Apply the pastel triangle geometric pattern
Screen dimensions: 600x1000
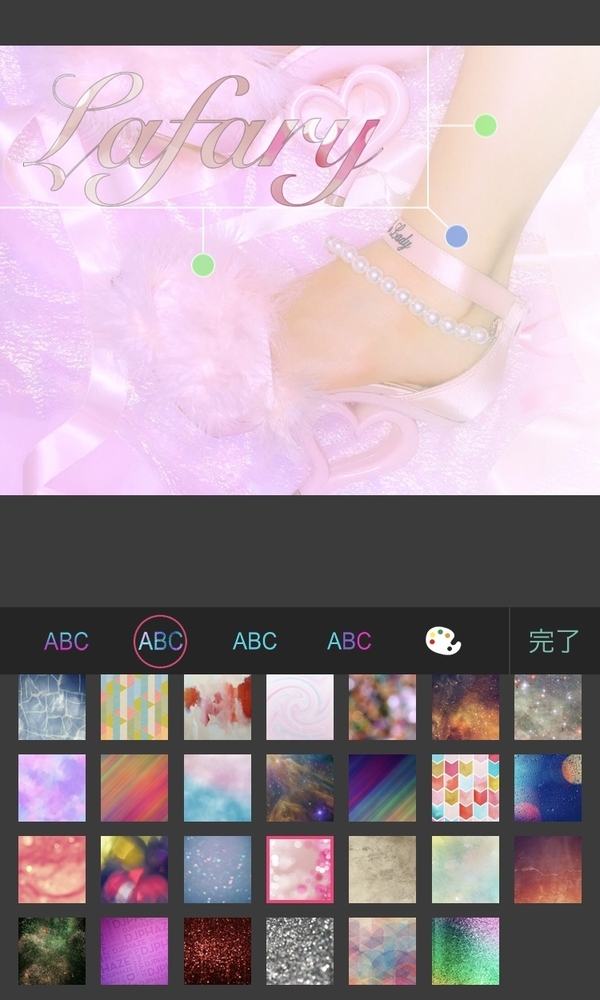(x=382, y=951)
